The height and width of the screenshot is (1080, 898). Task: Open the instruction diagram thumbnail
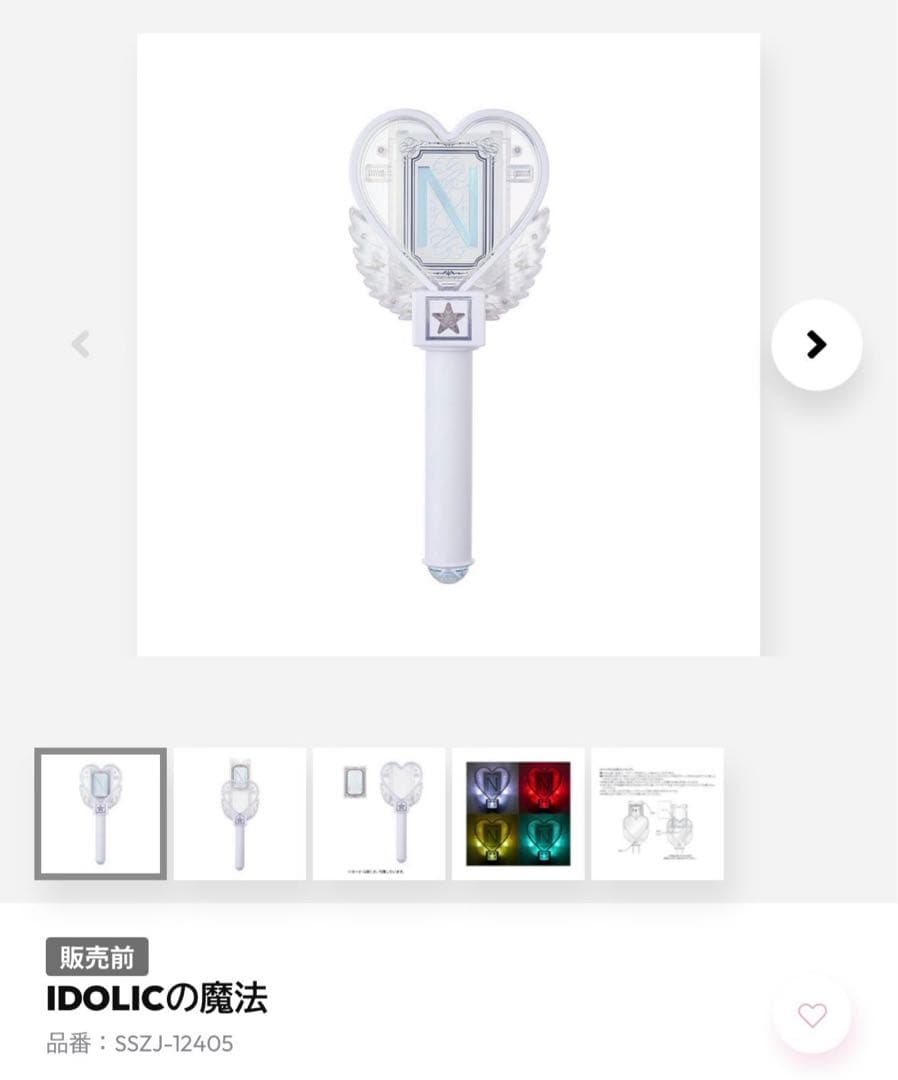[657, 813]
